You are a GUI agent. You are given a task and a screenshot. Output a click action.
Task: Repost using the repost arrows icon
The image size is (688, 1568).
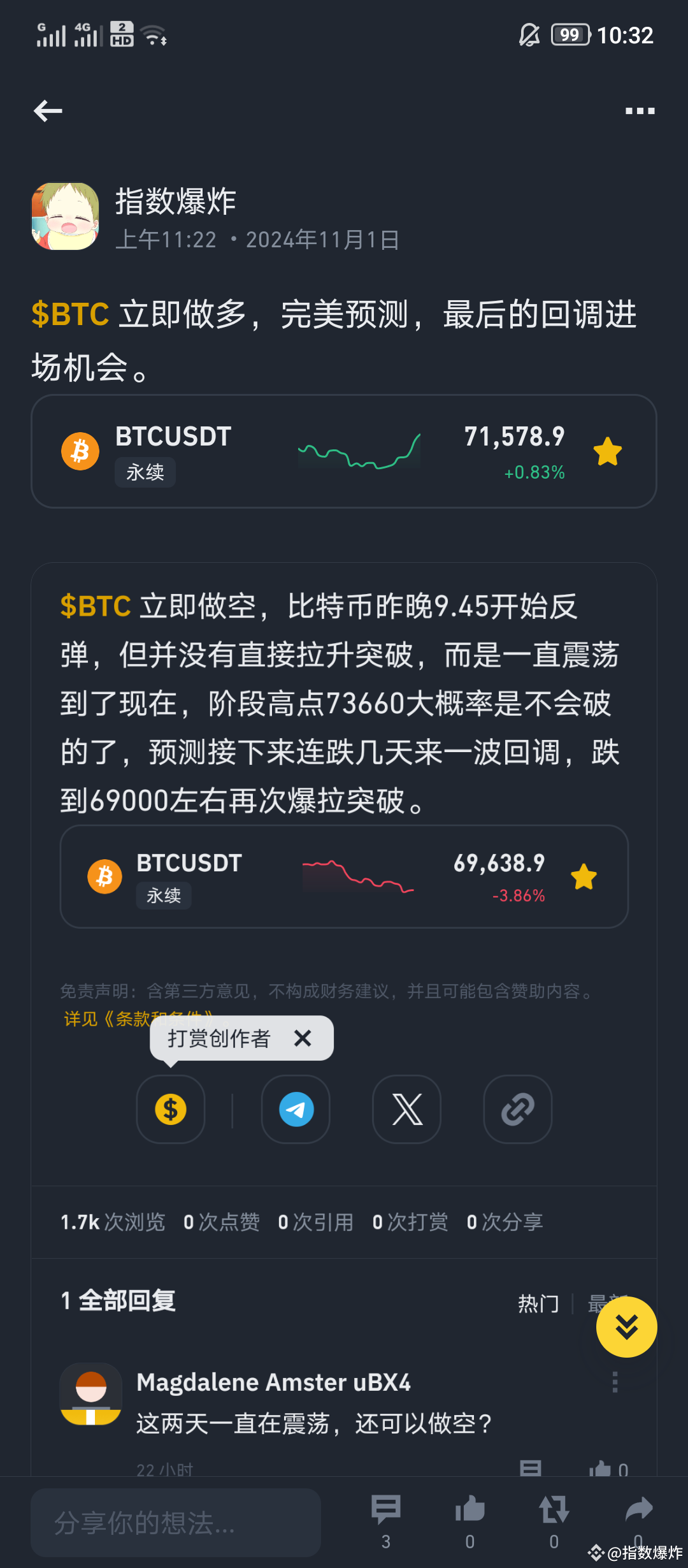(554, 1507)
